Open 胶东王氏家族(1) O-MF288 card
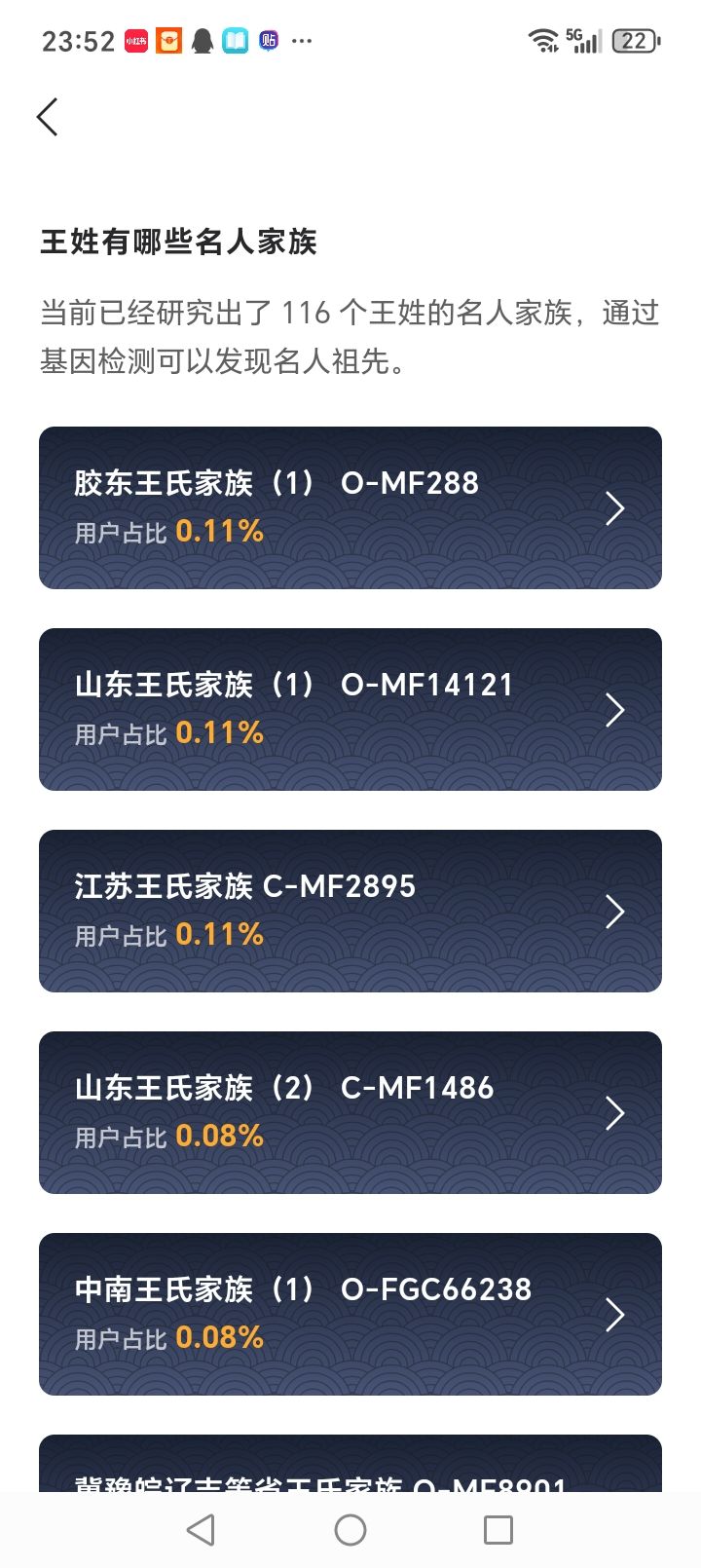 click(350, 507)
